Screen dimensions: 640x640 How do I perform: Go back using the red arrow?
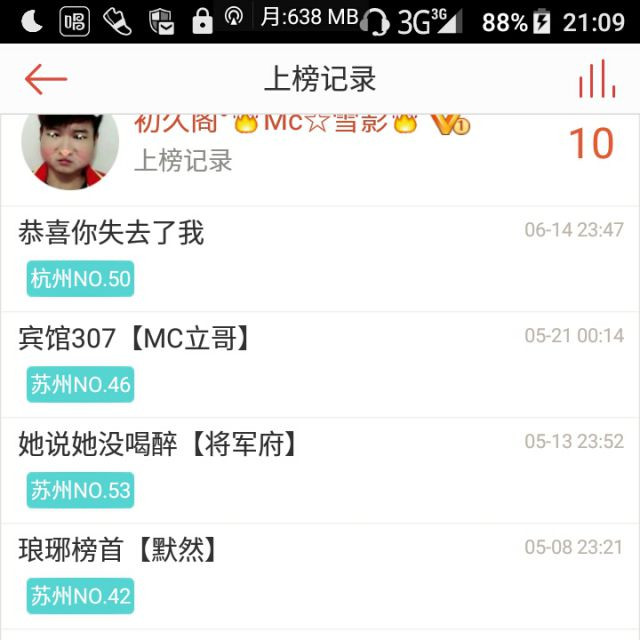click(46, 79)
